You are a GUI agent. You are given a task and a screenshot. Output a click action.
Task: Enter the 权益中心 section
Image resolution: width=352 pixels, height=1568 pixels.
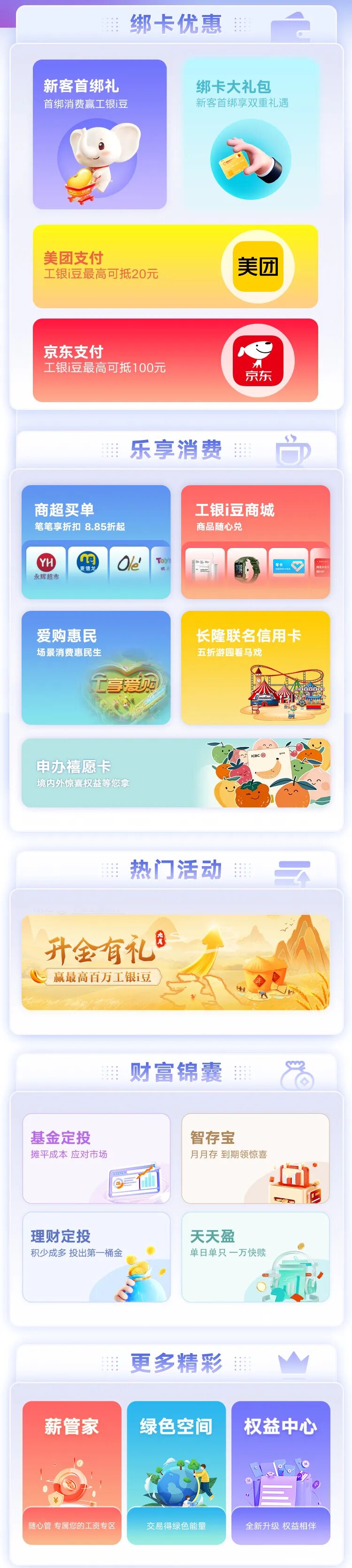point(280,1472)
